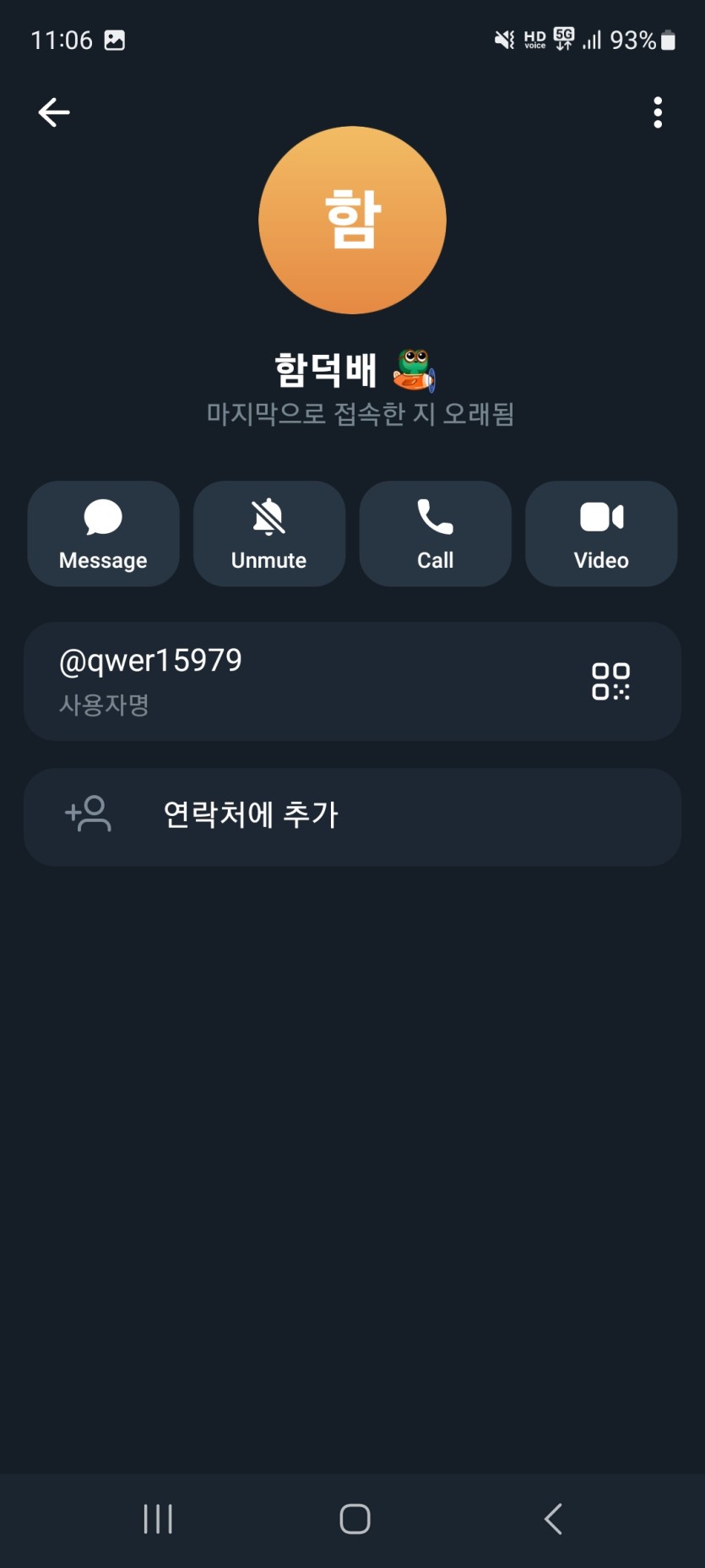705x1568 pixels.
Task: Start a voice call with 함덕배
Action: [435, 534]
